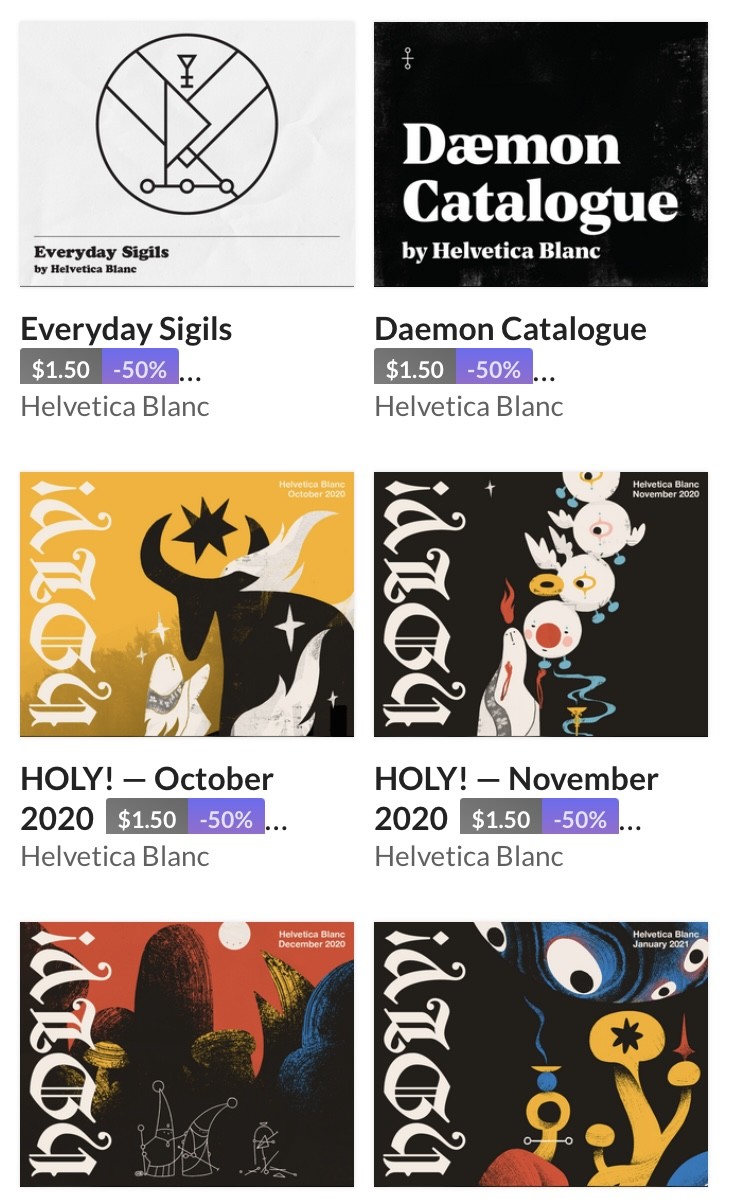Screen dimensions: 750x1199
Task: Tap the $1.50 -50% tag on Daemon Catalogue
Action: pyautogui.click(x=454, y=369)
